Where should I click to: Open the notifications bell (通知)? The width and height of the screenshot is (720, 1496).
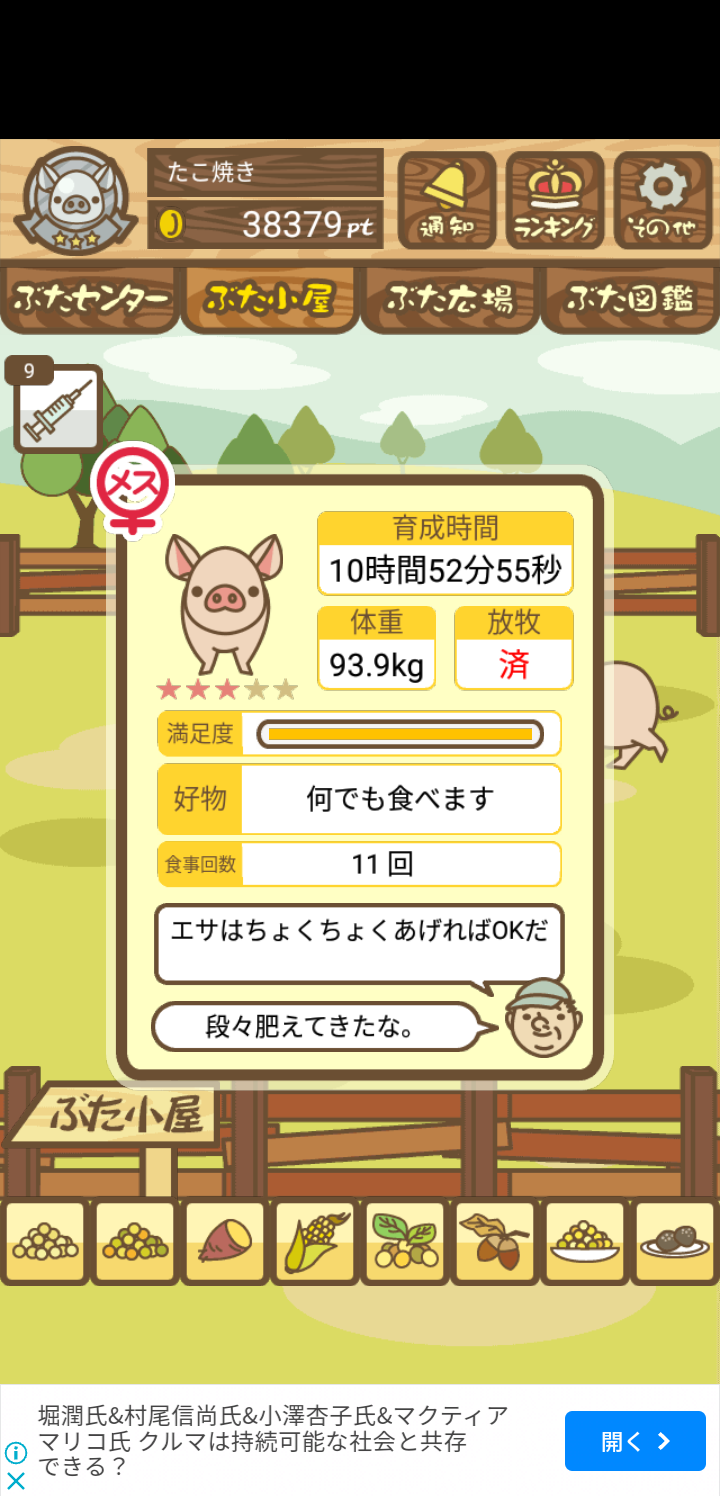[x=446, y=200]
